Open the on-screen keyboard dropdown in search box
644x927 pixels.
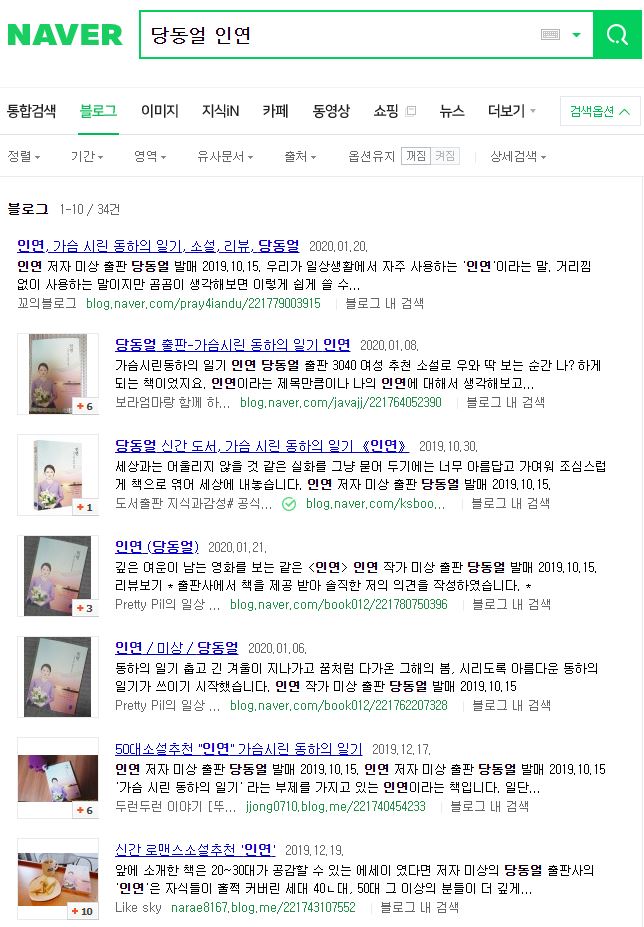(x=576, y=35)
